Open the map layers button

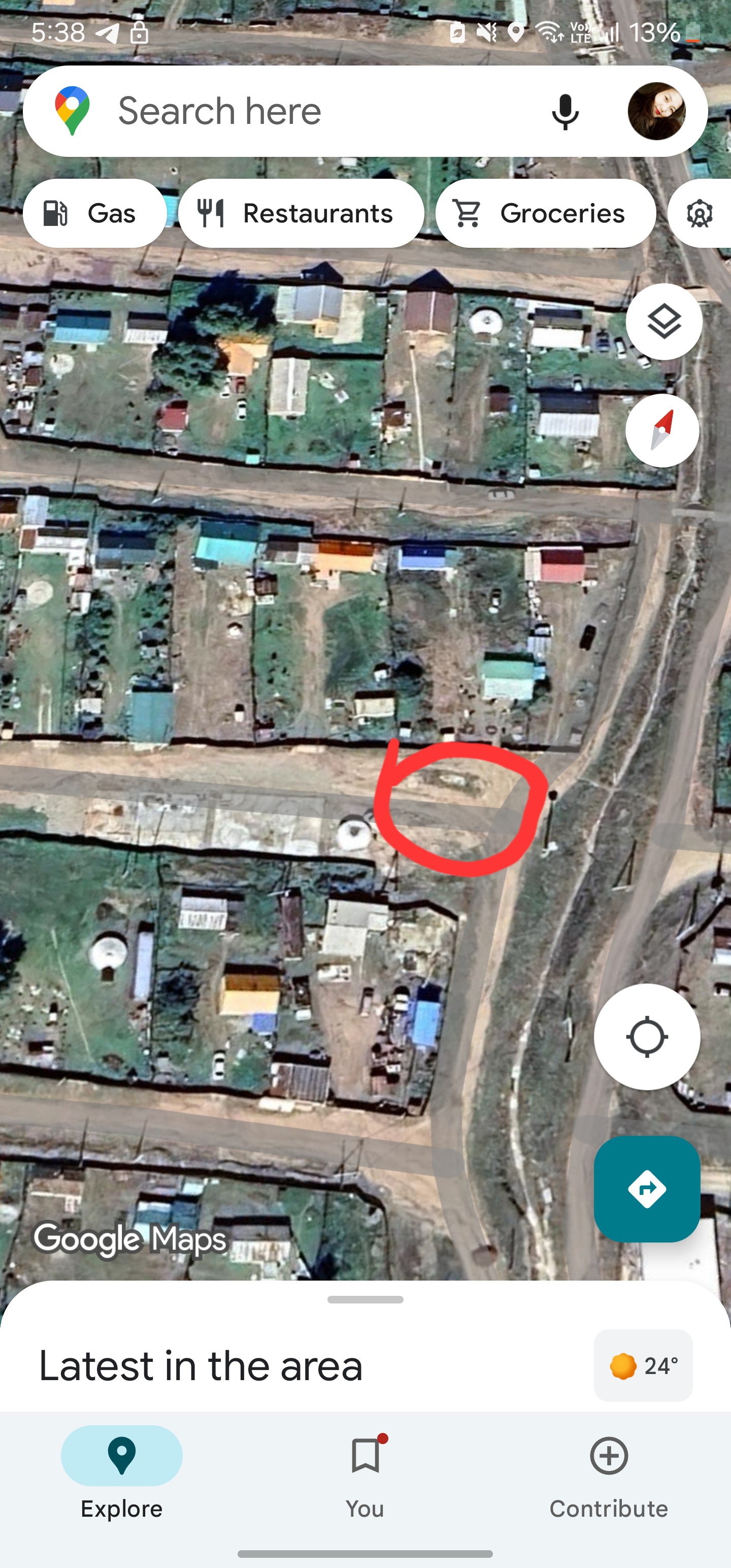663,321
